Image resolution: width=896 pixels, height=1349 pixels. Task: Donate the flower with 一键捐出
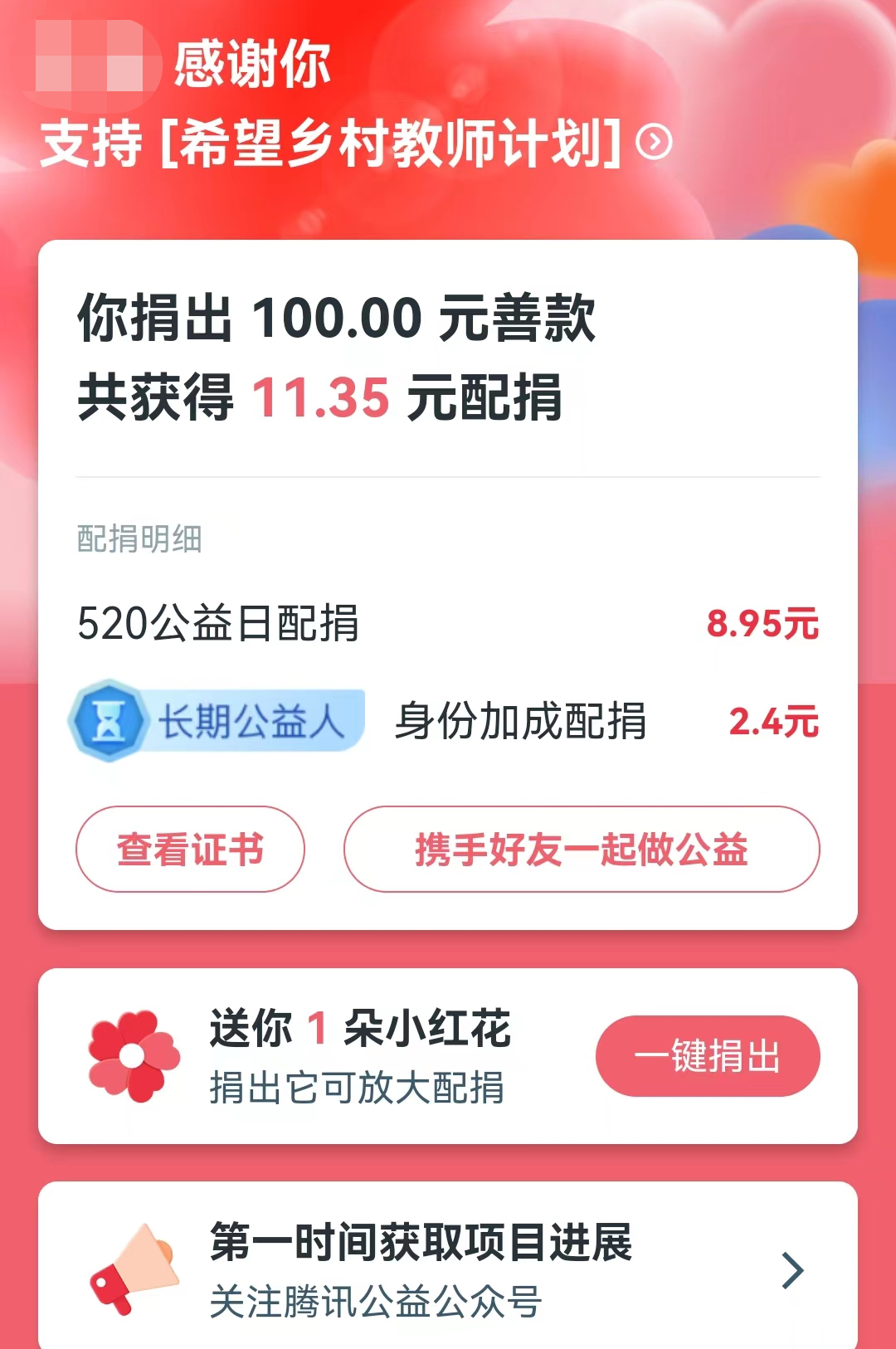pos(707,1056)
